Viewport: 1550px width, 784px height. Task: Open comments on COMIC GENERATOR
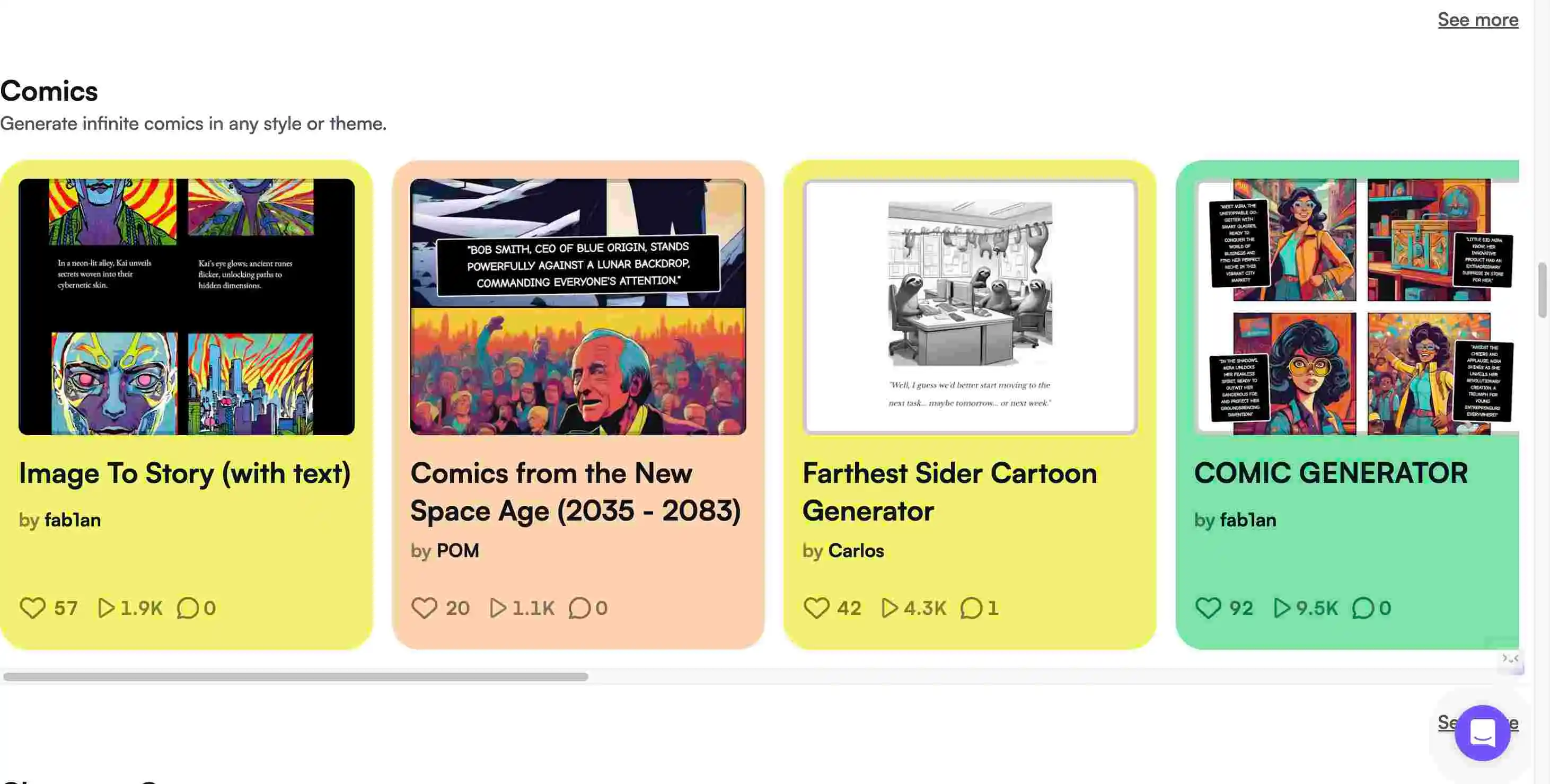pyautogui.click(x=1363, y=607)
